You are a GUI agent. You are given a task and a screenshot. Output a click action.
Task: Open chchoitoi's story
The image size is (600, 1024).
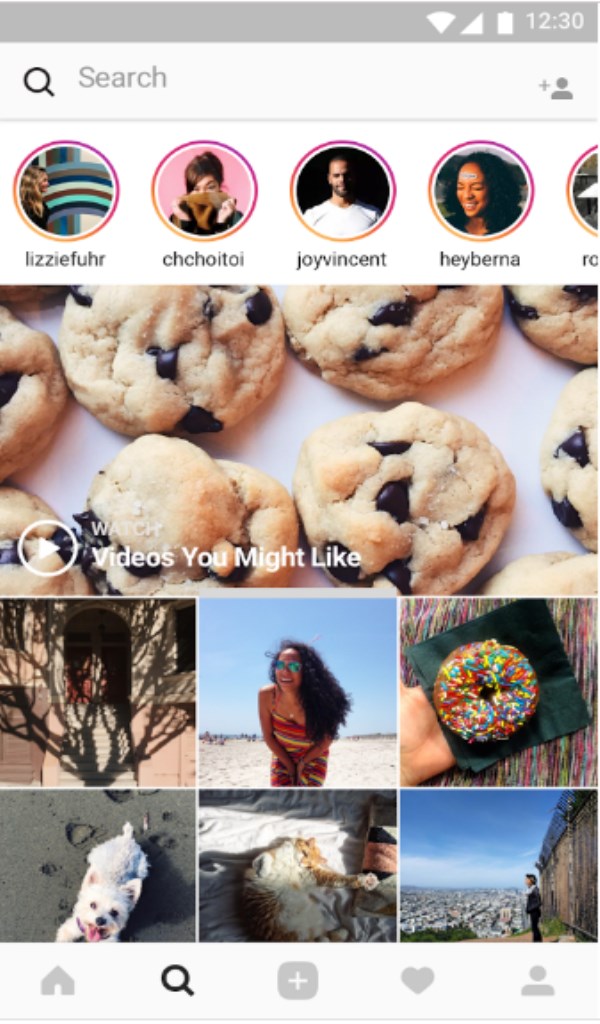tap(204, 191)
